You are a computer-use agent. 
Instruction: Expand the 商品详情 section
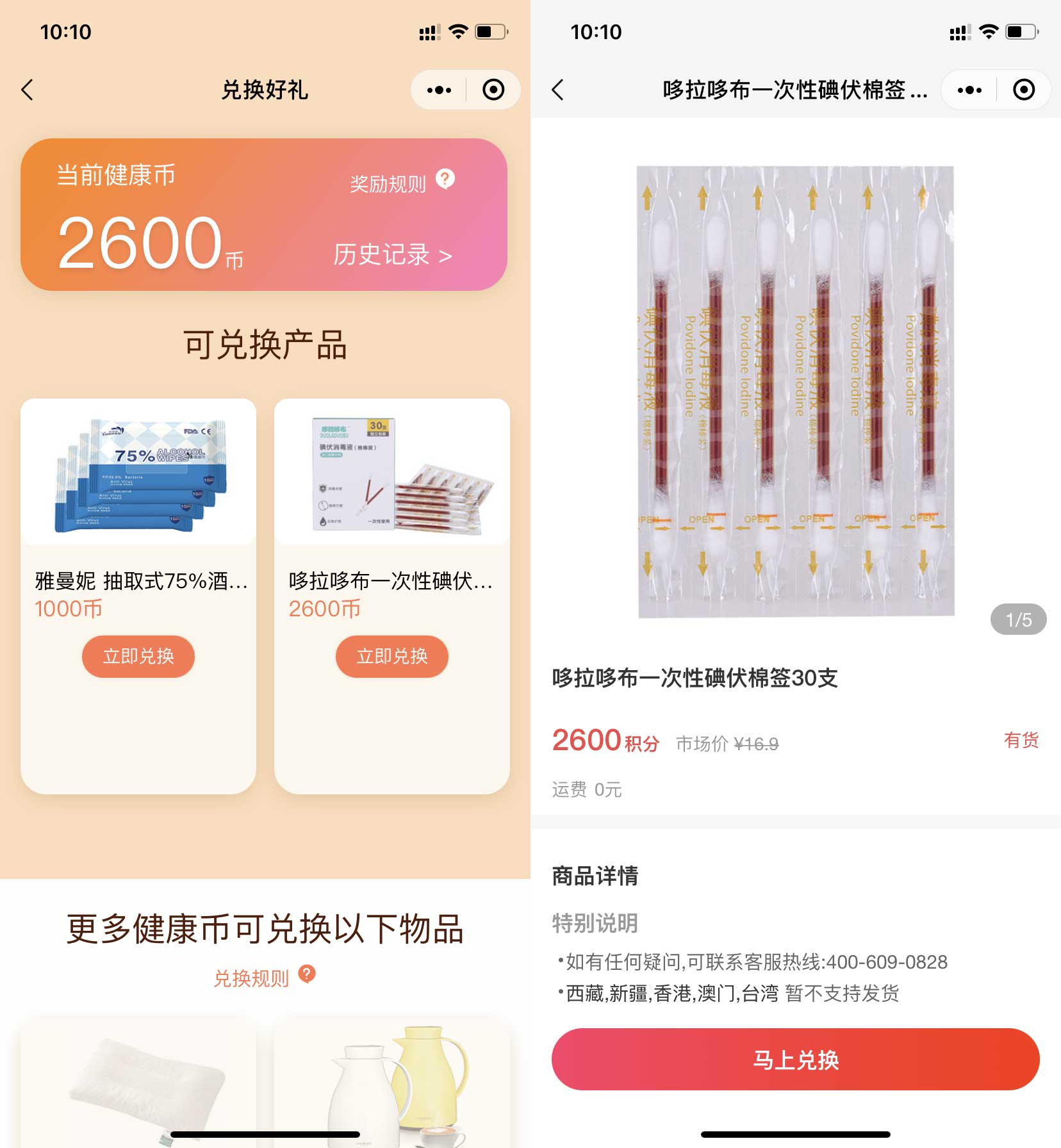[595, 875]
